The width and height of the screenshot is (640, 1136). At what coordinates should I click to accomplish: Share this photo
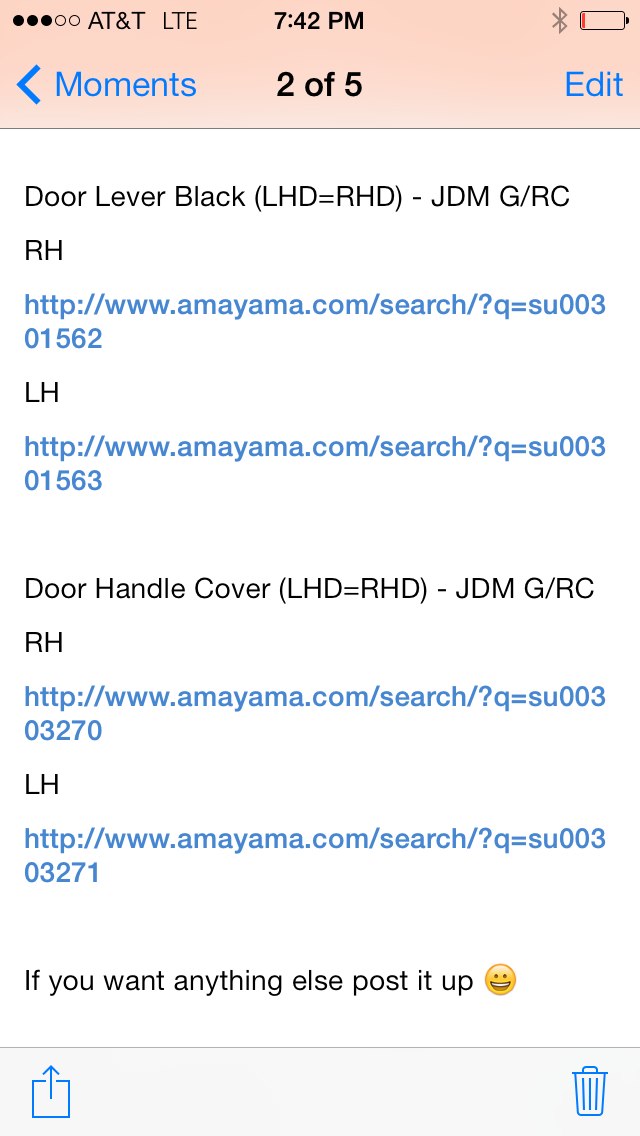(x=50, y=1091)
